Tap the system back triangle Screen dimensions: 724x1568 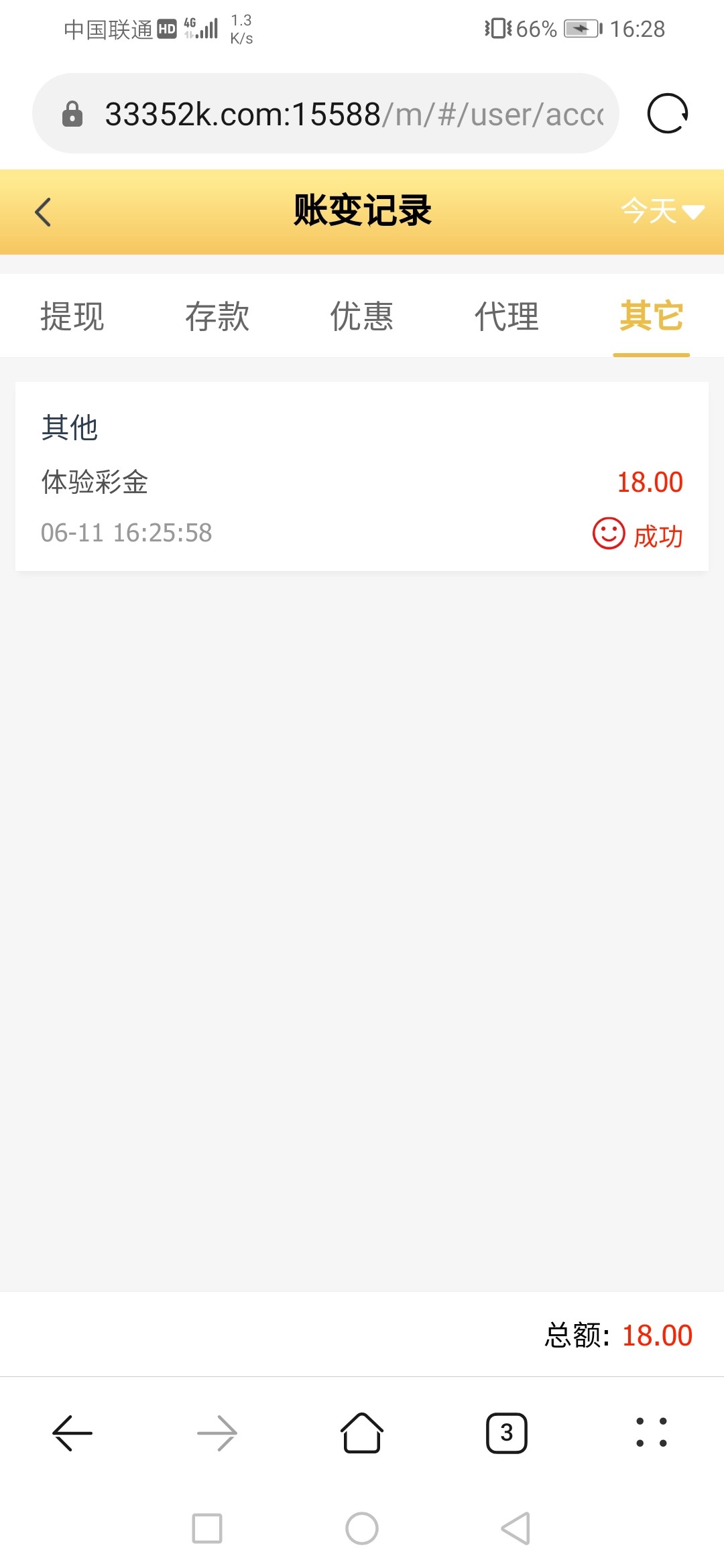pos(516,1528)
